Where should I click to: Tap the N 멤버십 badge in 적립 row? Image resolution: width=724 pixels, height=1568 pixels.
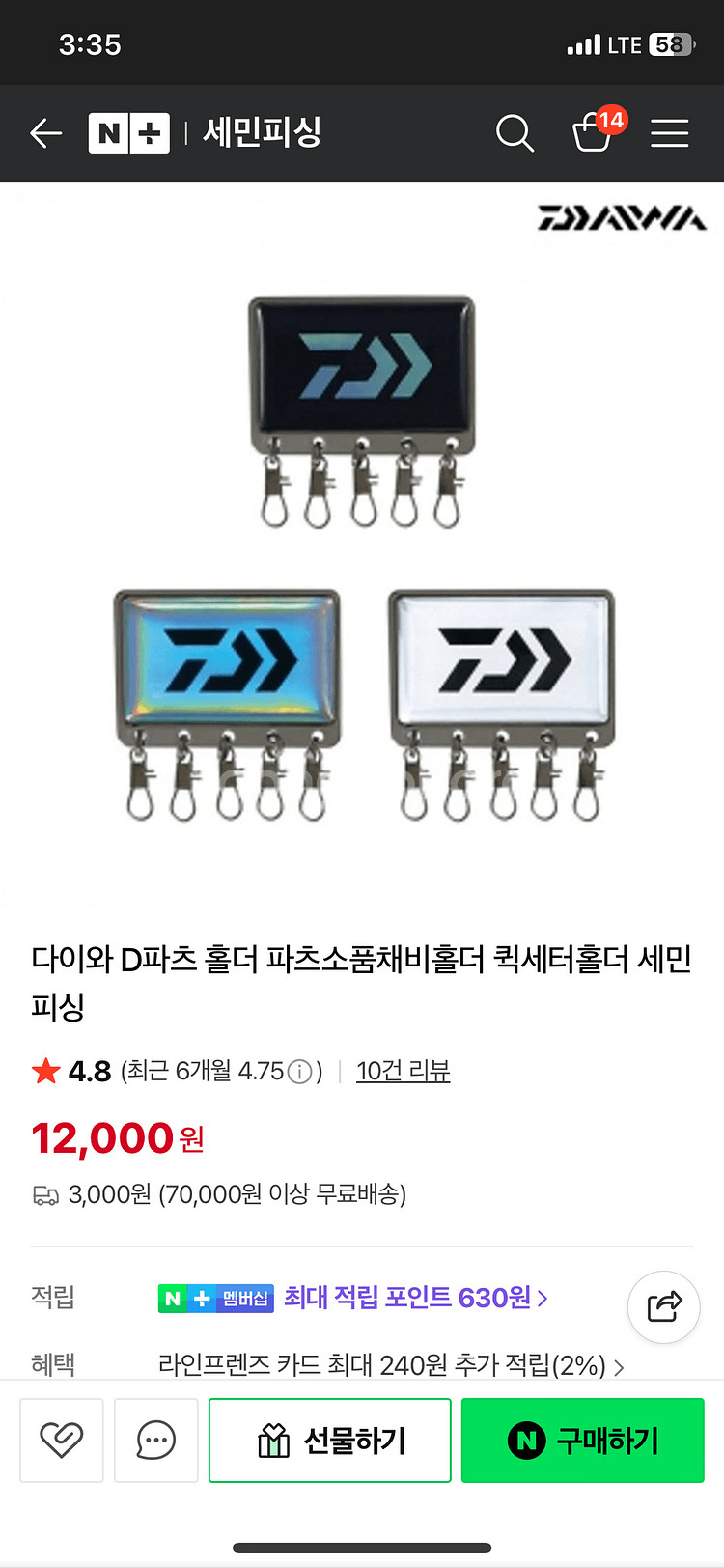coord(216,1298)
